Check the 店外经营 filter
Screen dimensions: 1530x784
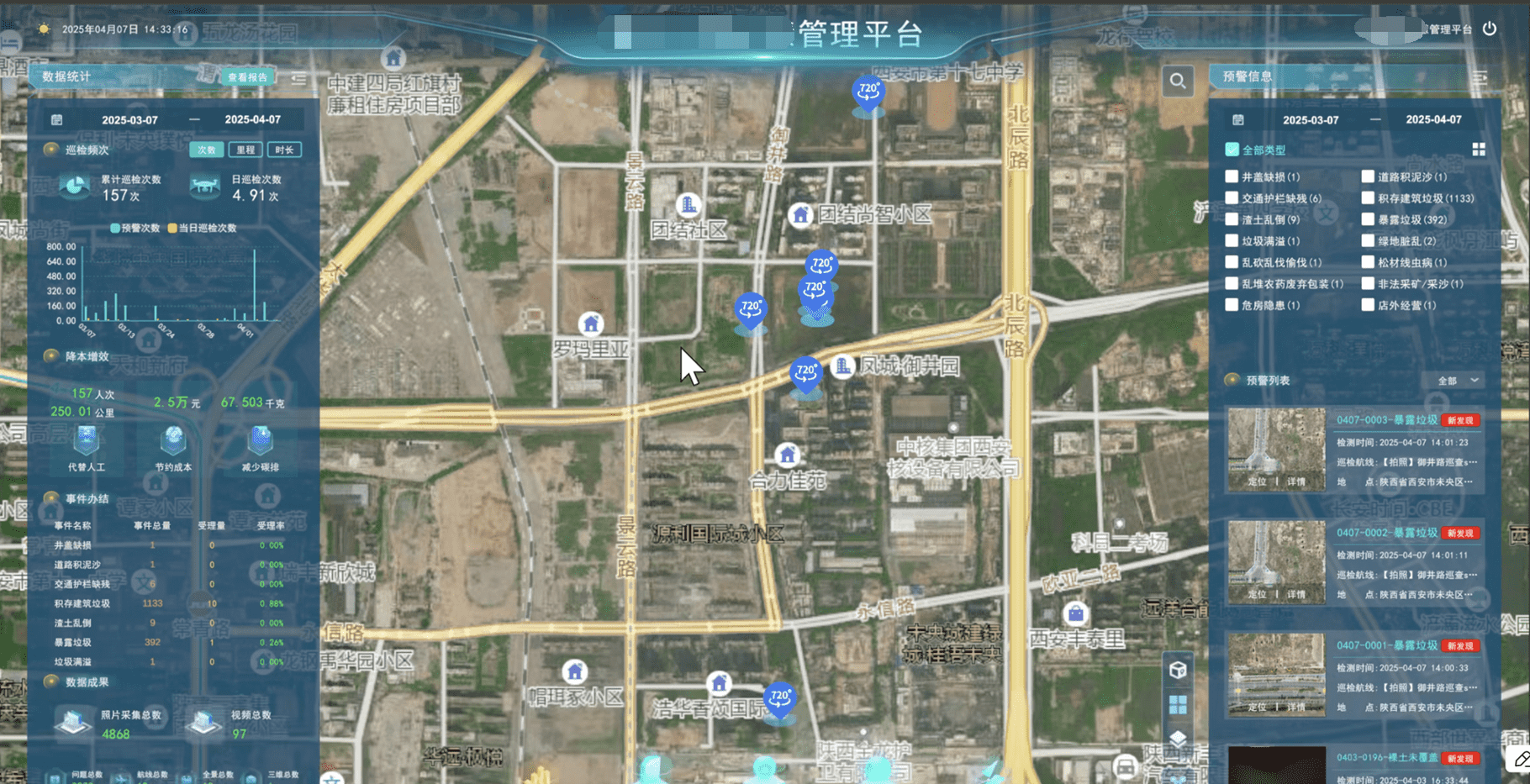pos(1368,305)
